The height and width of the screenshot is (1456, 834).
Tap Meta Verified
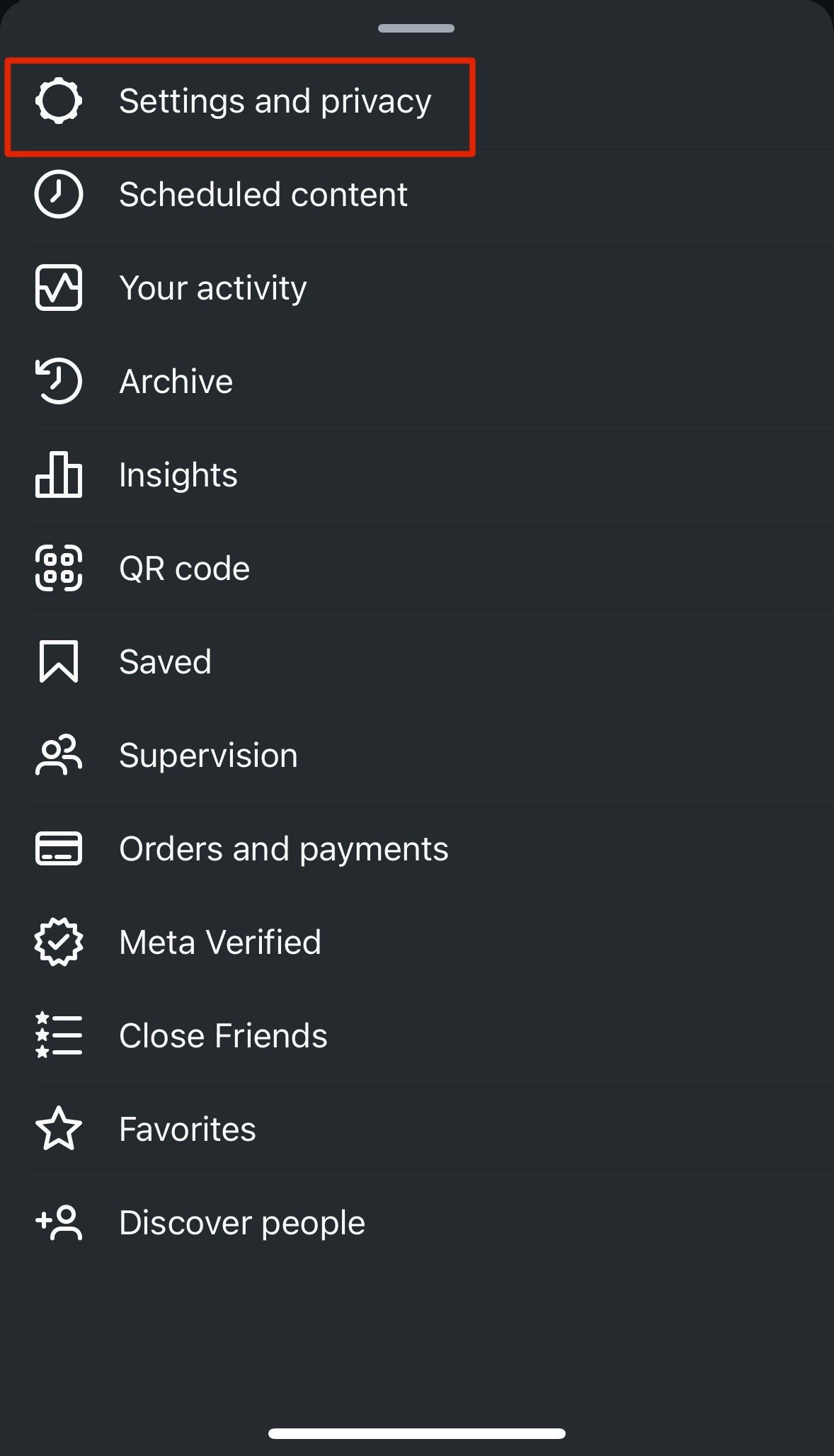point(417,942)
